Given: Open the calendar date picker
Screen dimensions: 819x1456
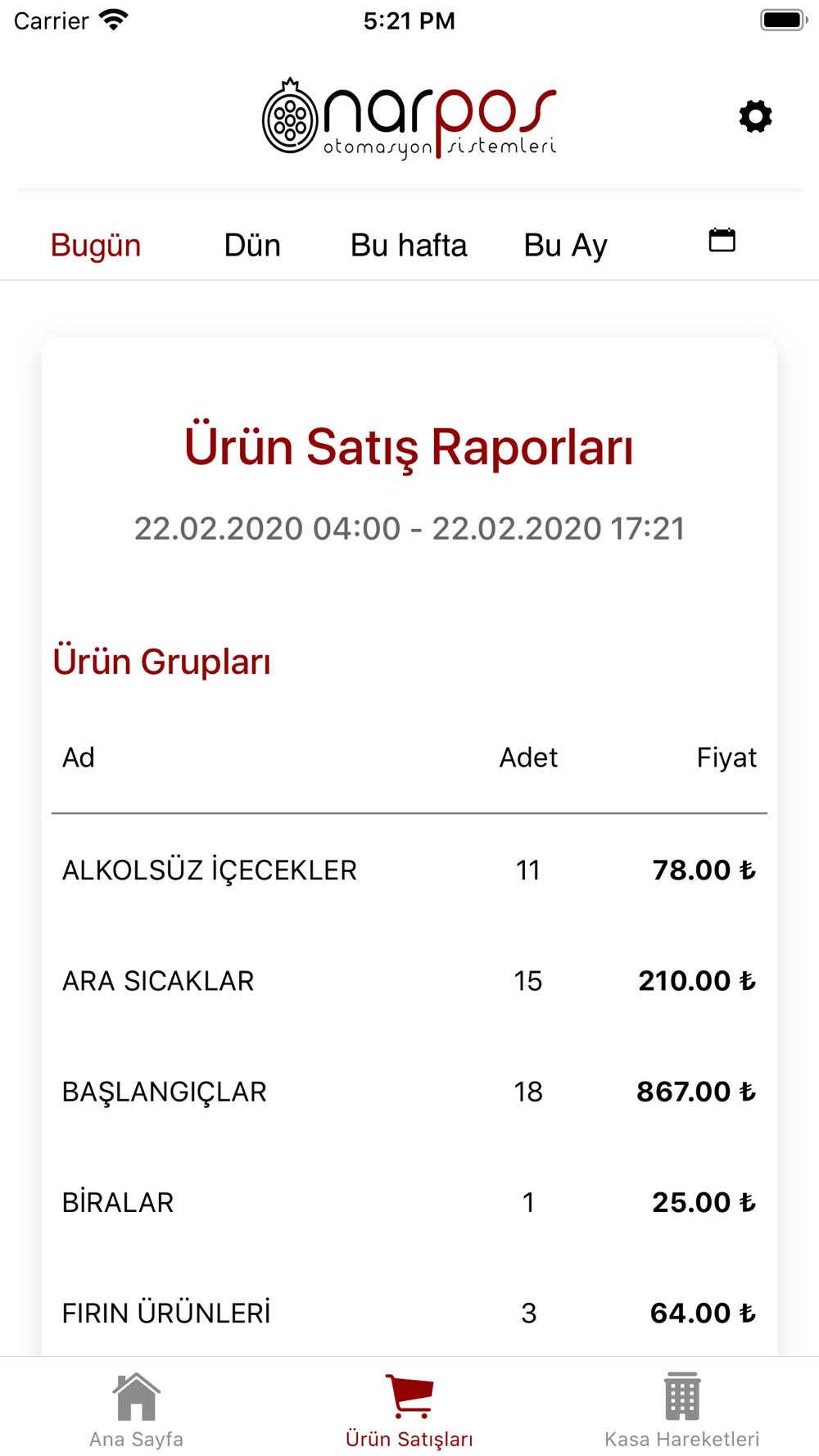Looking at the screenshot, I should click(x=722, y=240).
